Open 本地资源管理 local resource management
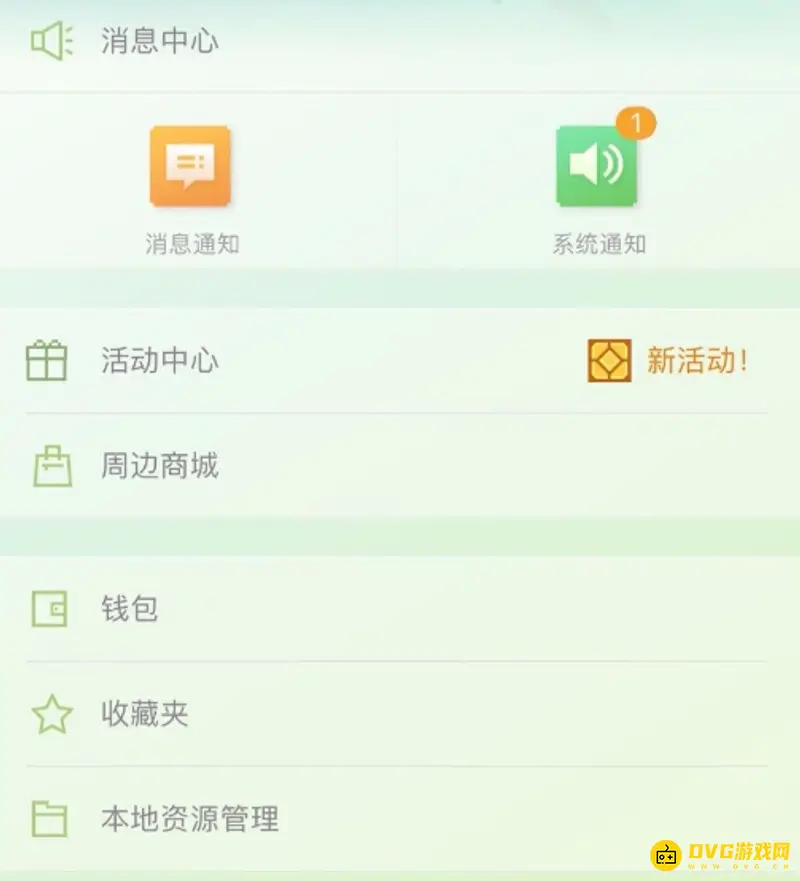This screenshot has height=881, width=800. click(190, 820)
